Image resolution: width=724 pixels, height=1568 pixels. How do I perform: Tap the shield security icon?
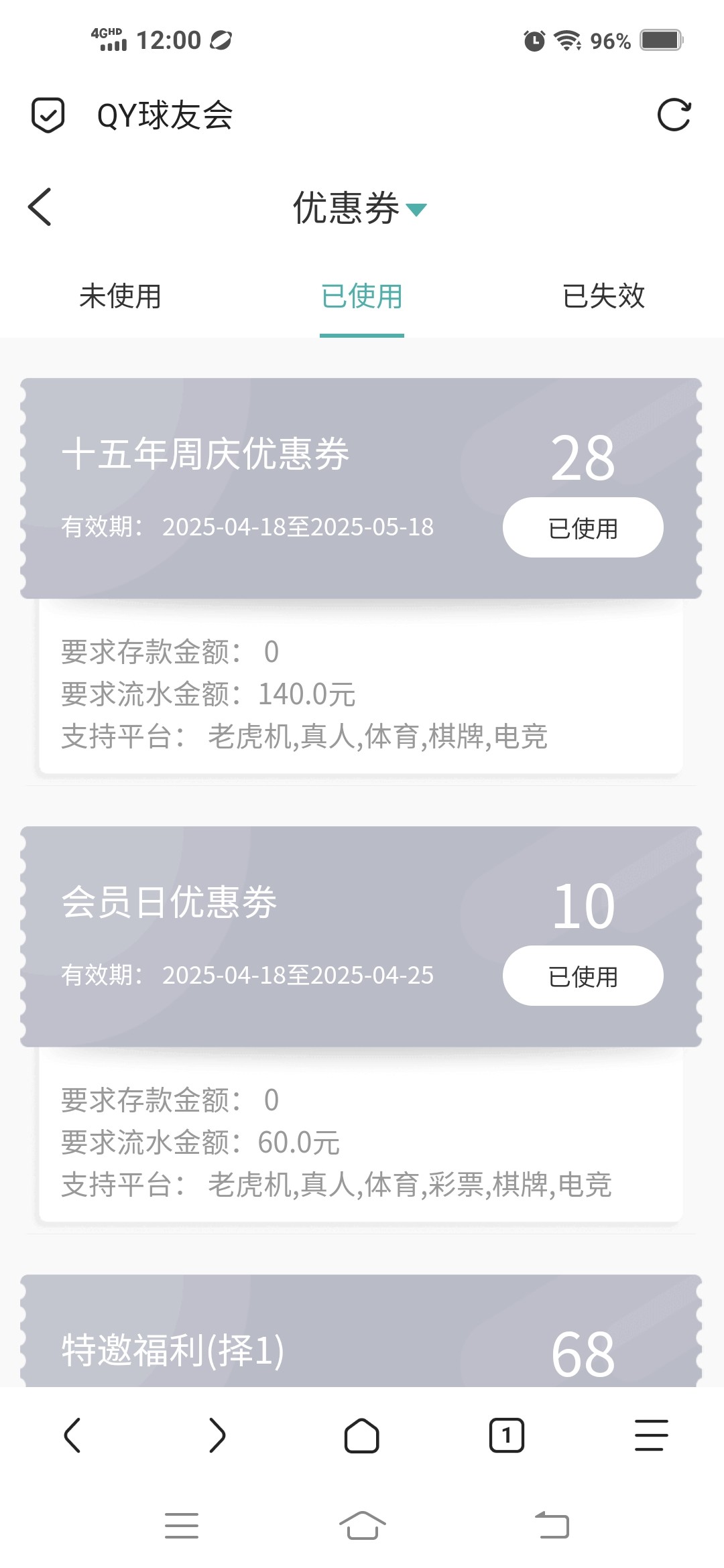point(48,115)
